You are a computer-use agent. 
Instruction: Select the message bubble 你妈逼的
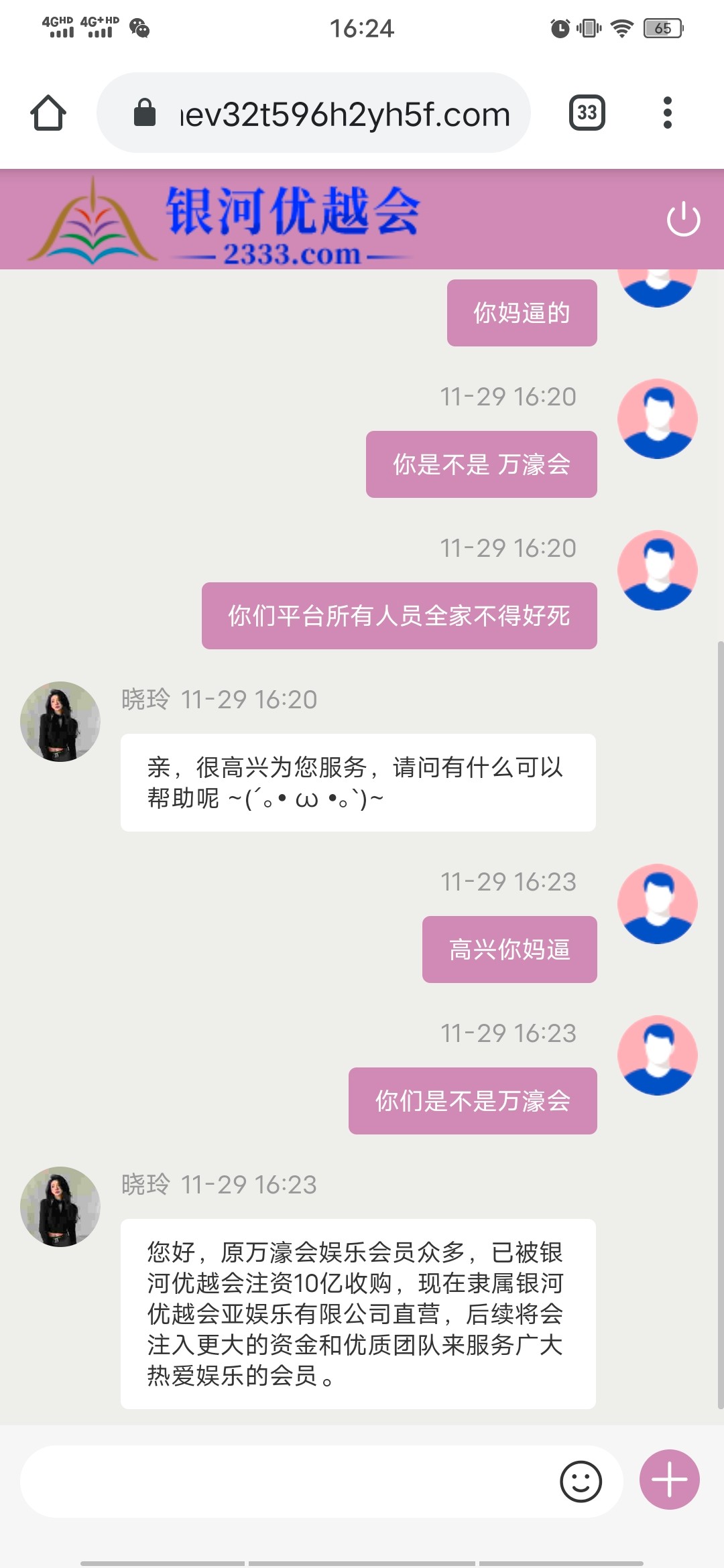(522, 312)
